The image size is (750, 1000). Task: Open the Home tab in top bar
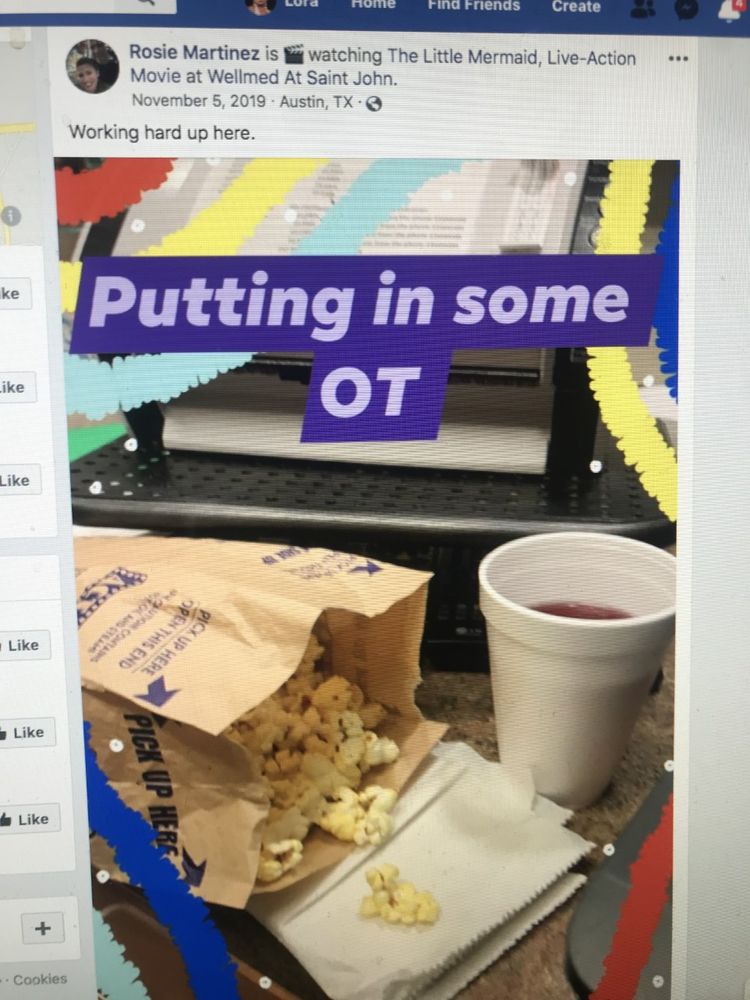point(372,6)
